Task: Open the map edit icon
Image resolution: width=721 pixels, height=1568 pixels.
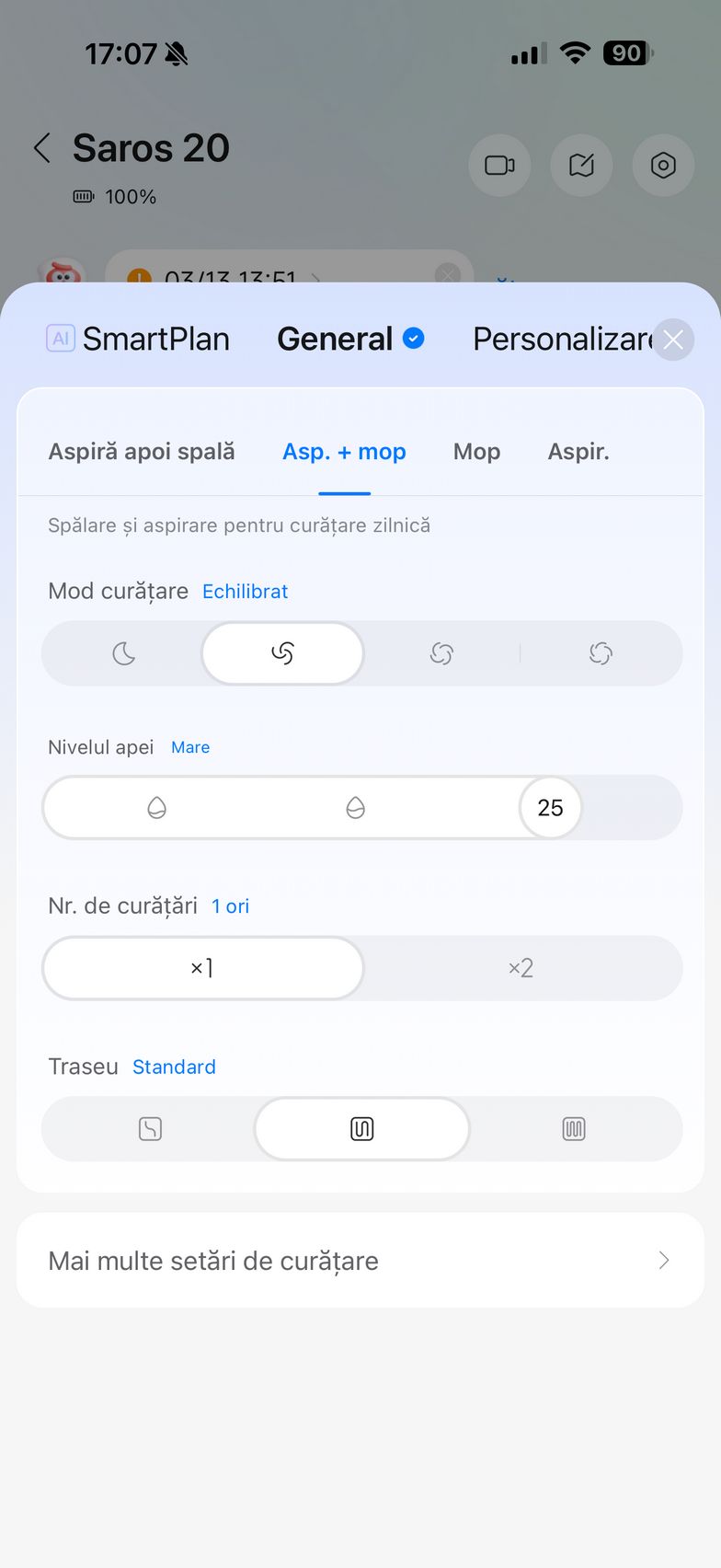Action: point(581,166)
